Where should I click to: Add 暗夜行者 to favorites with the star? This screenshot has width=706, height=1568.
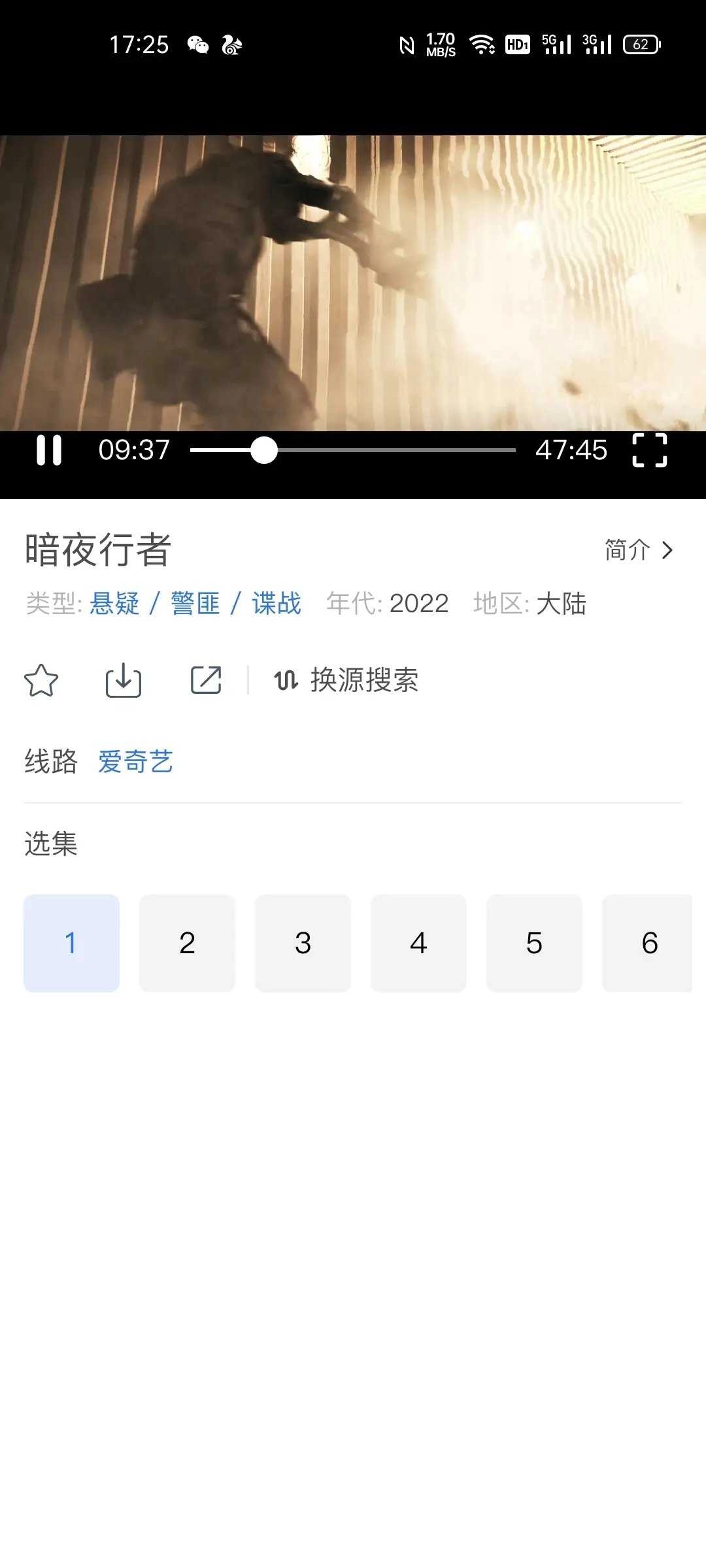(41, 681)
